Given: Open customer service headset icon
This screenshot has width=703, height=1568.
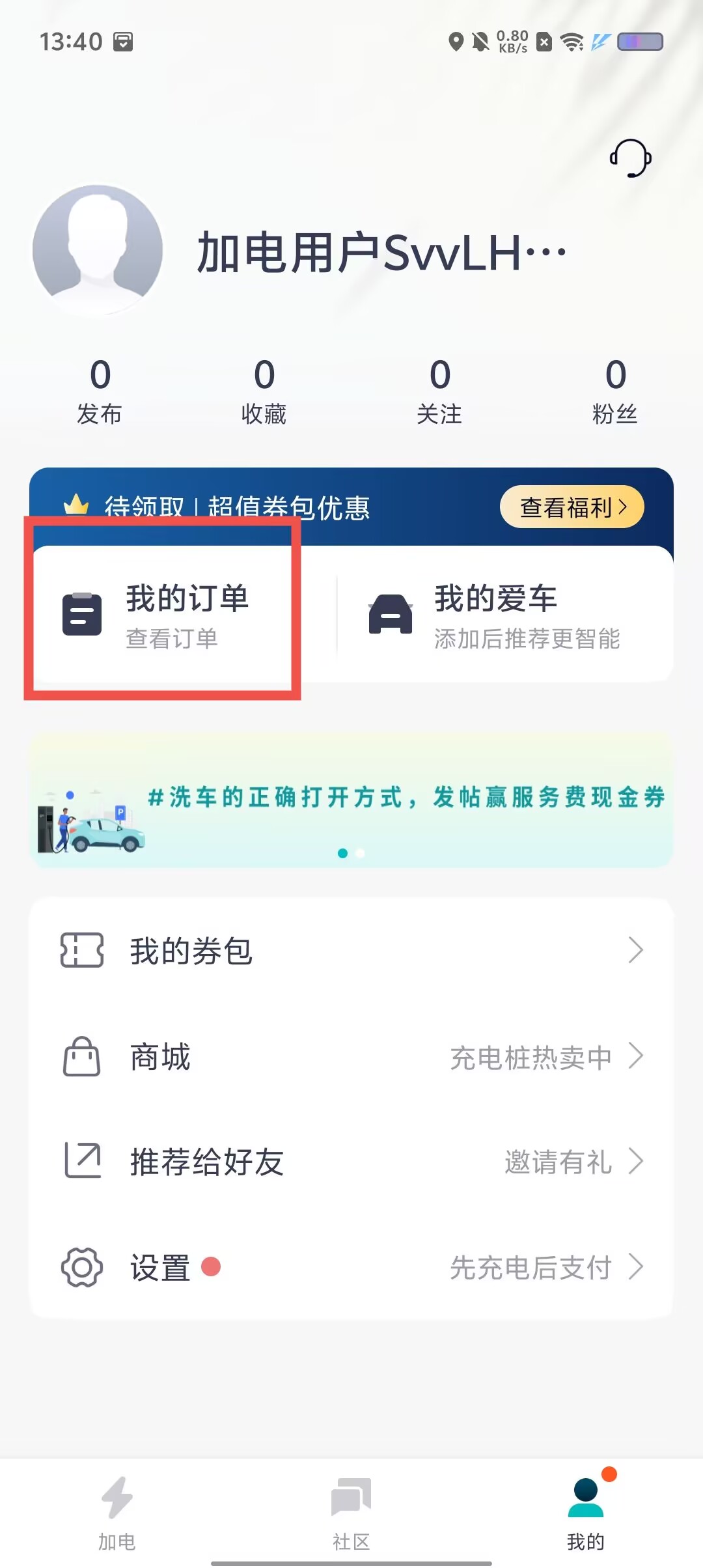Looking at the screenshot, I should [630, 158].
